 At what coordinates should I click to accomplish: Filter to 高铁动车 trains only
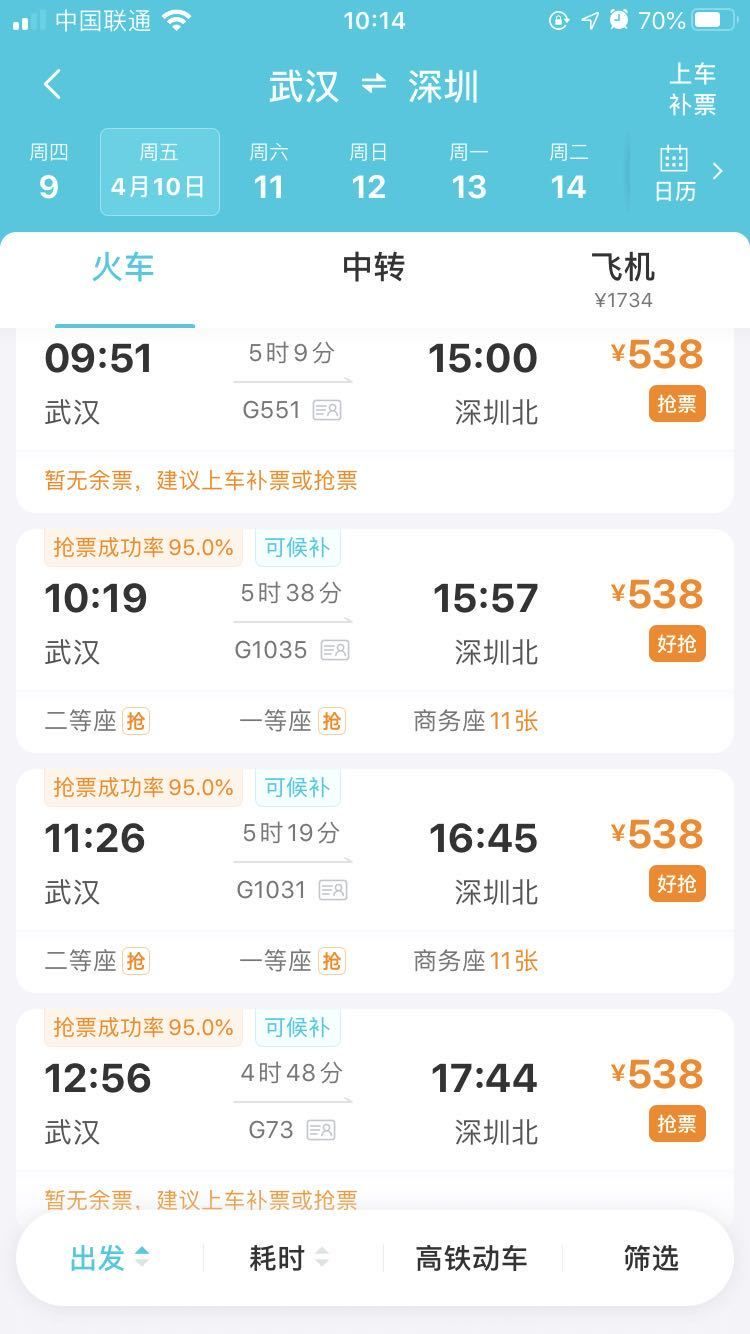pyautogui.click(x=471, y=1258)
